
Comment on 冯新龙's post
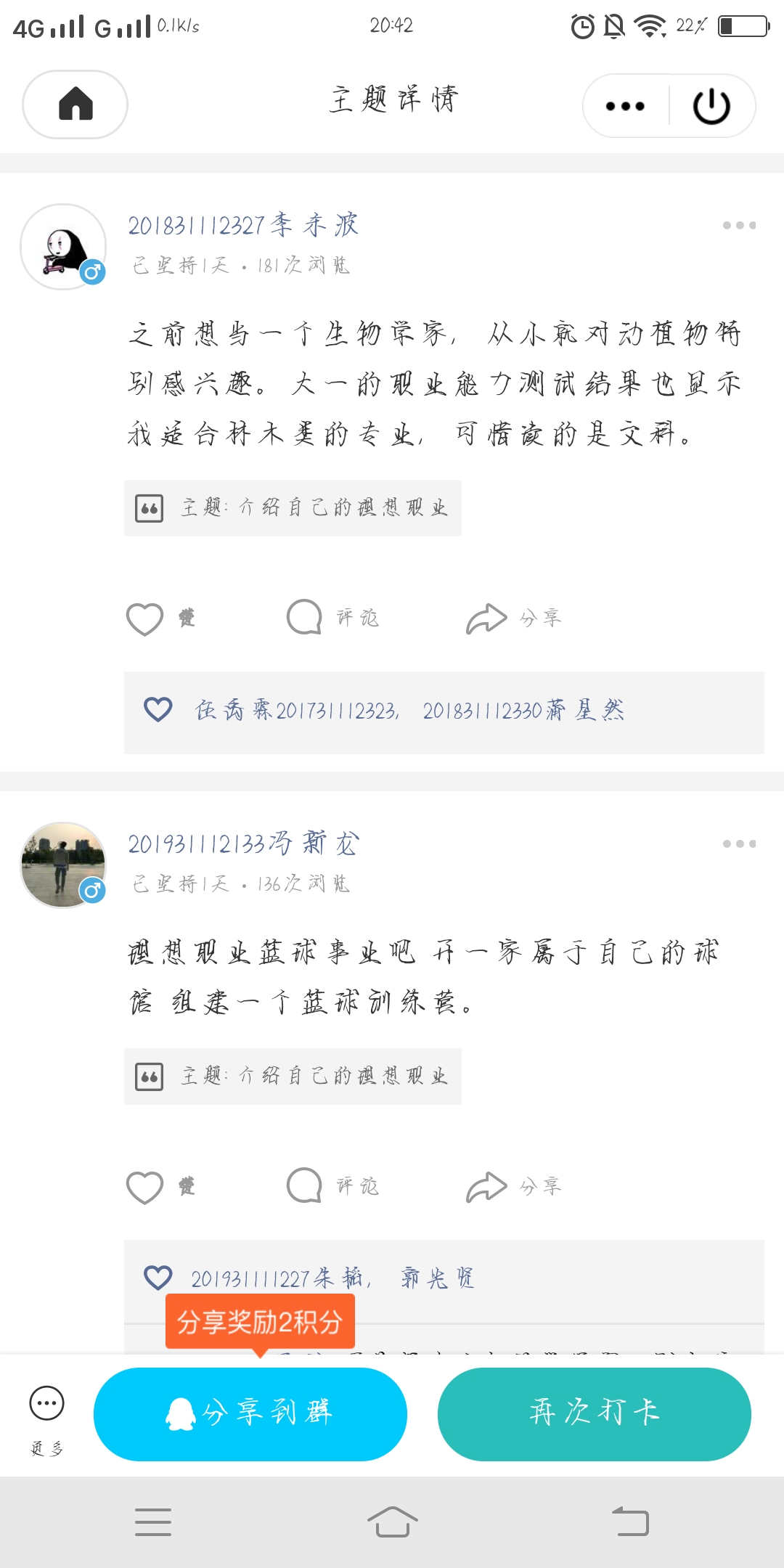click(x=305, y=1186)
